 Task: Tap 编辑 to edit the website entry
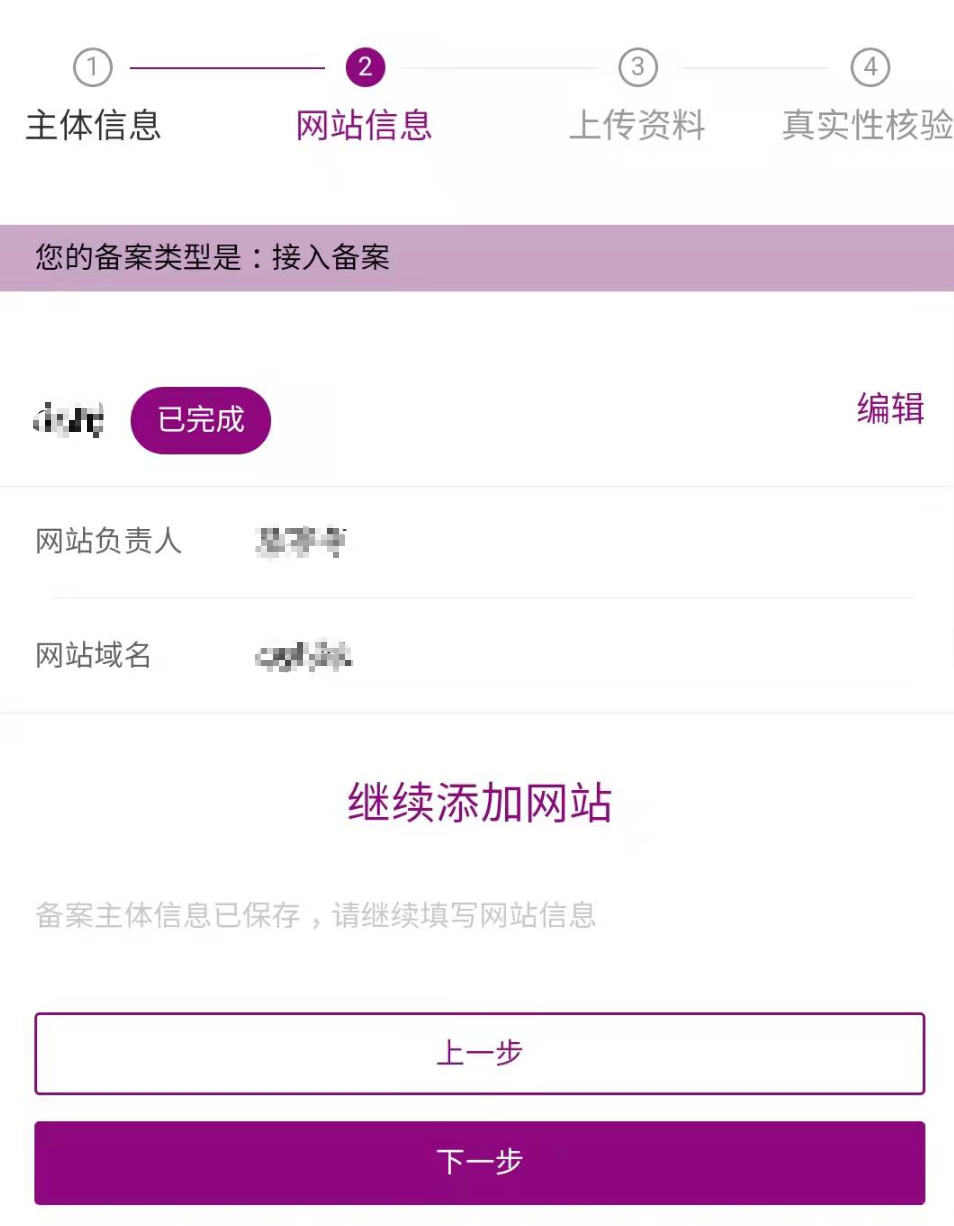pyautogui.click(x=889, y=409)
